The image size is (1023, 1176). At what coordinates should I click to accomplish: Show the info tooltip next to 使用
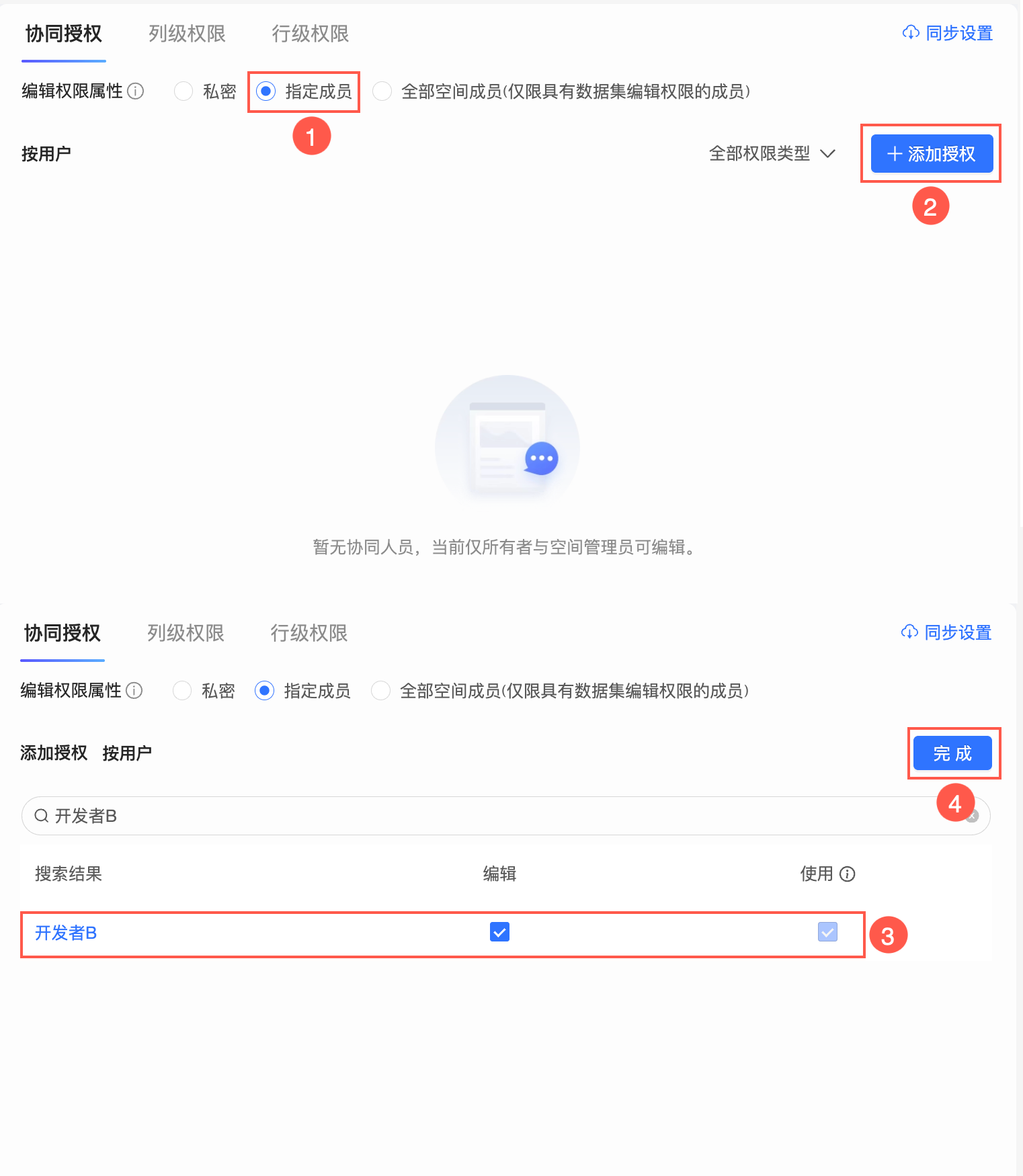[x=848, y=874]
